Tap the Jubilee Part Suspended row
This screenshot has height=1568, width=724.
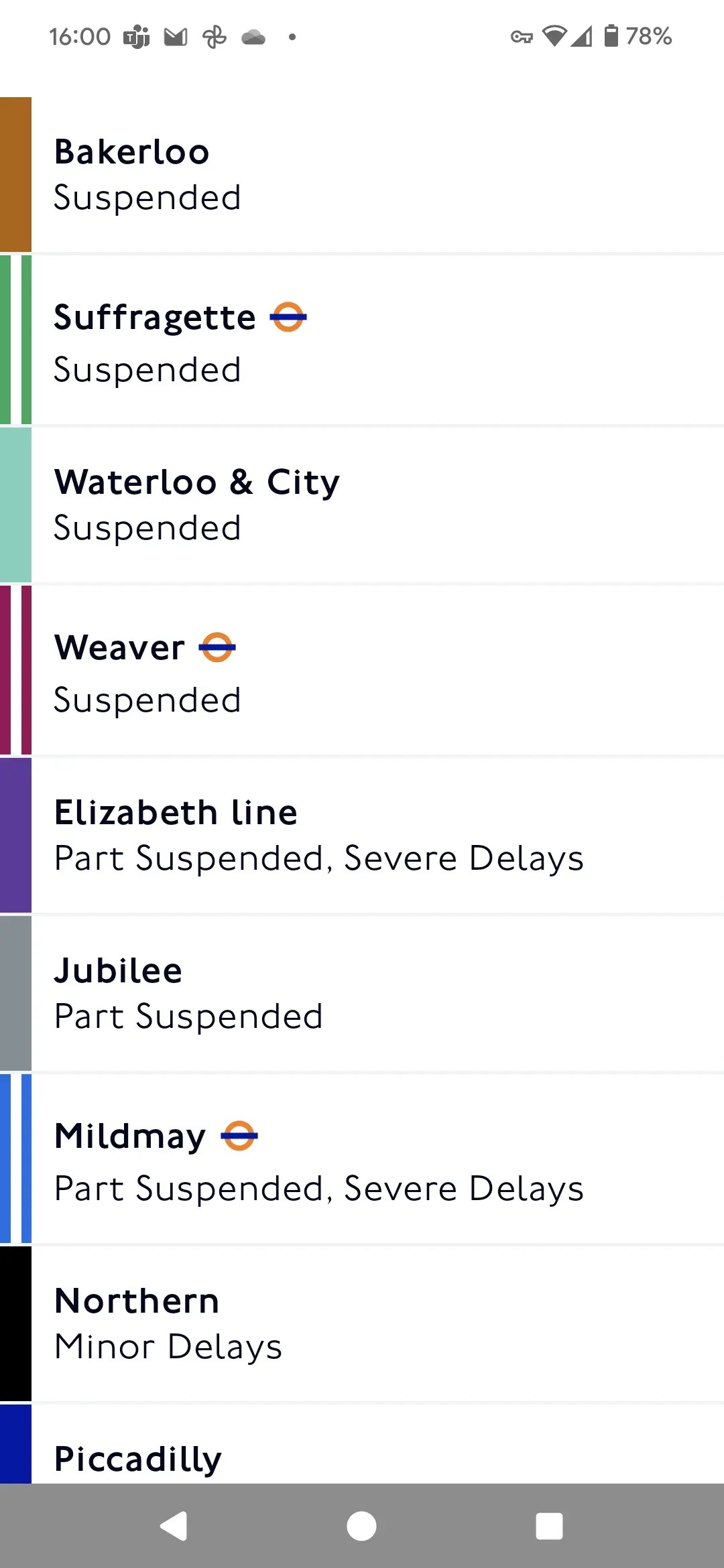[362, 994]
